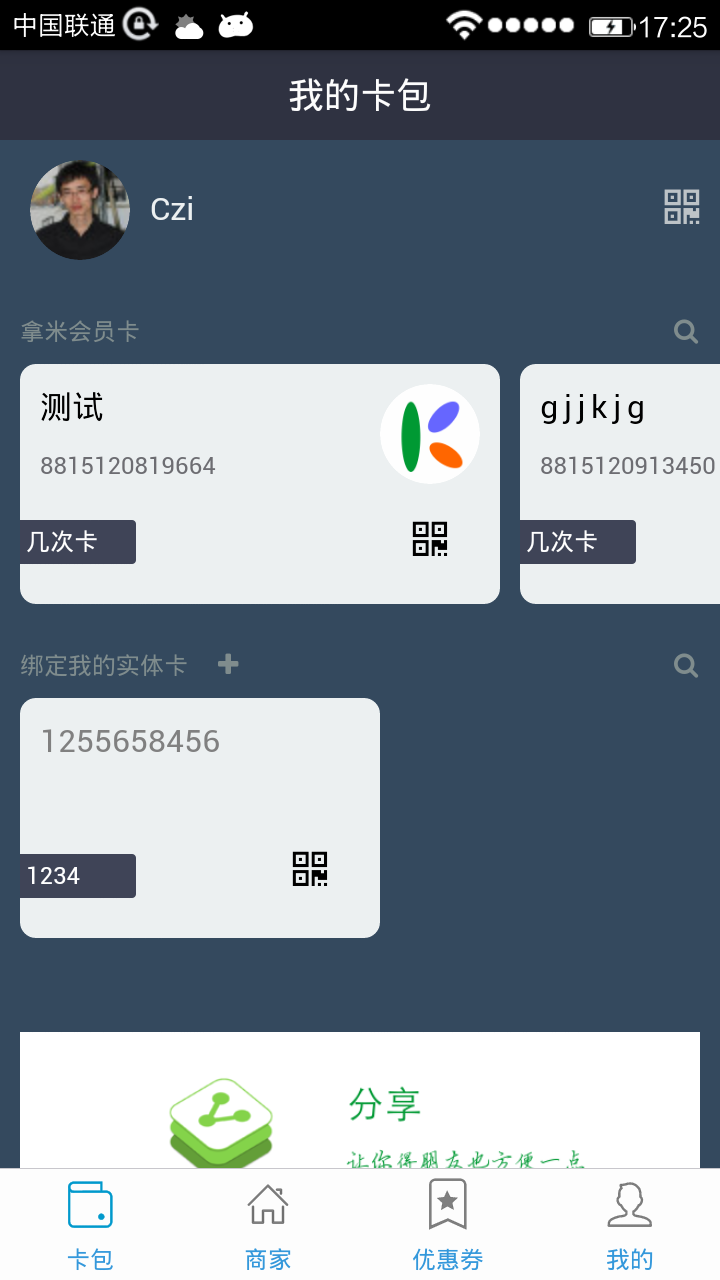Show QR code on card 1255658456
Screen dimensions: 720x1280
point(310,869)
